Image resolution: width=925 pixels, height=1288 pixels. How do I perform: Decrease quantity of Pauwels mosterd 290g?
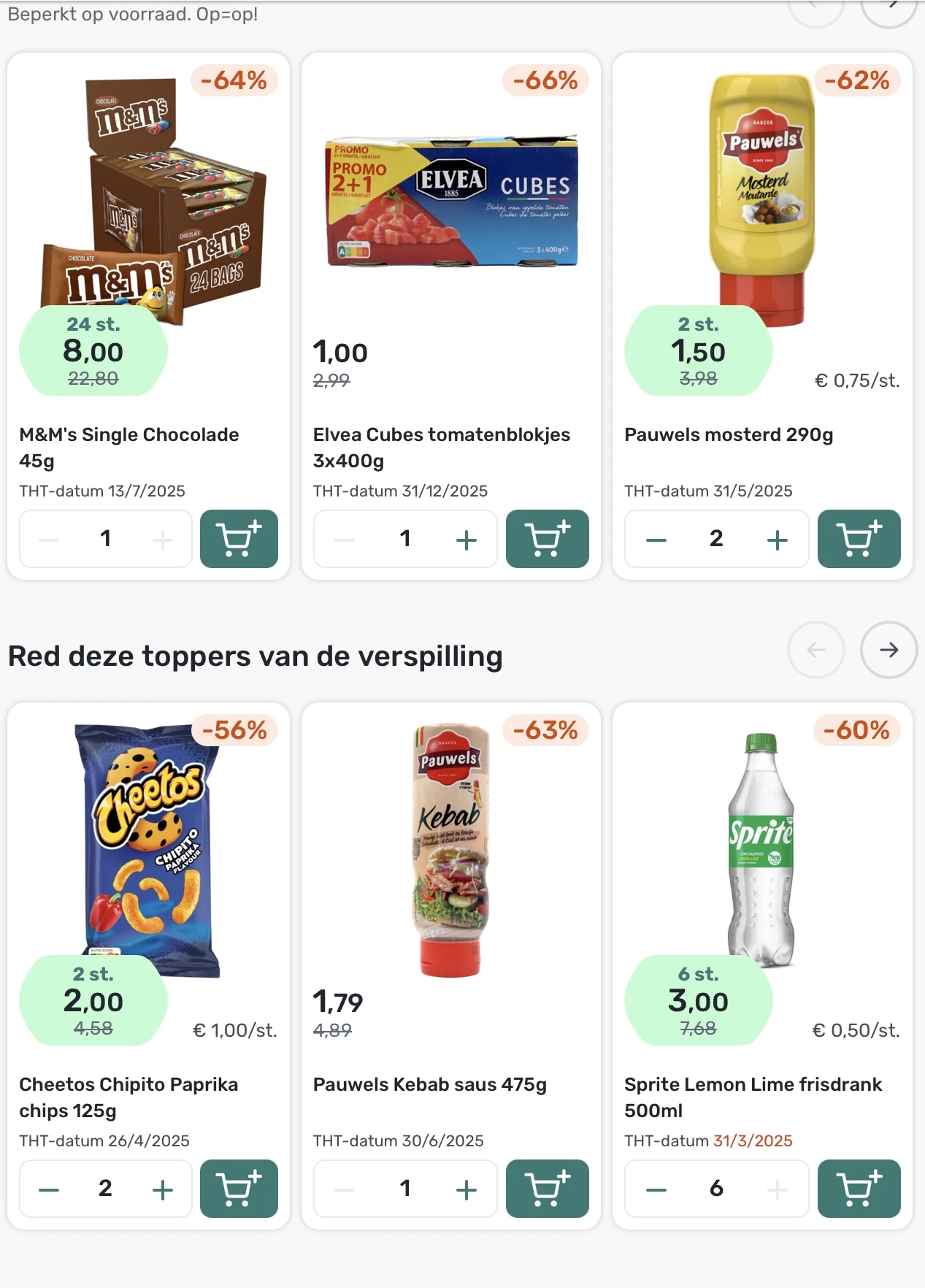pyautogui.click(x=656, y=540)
